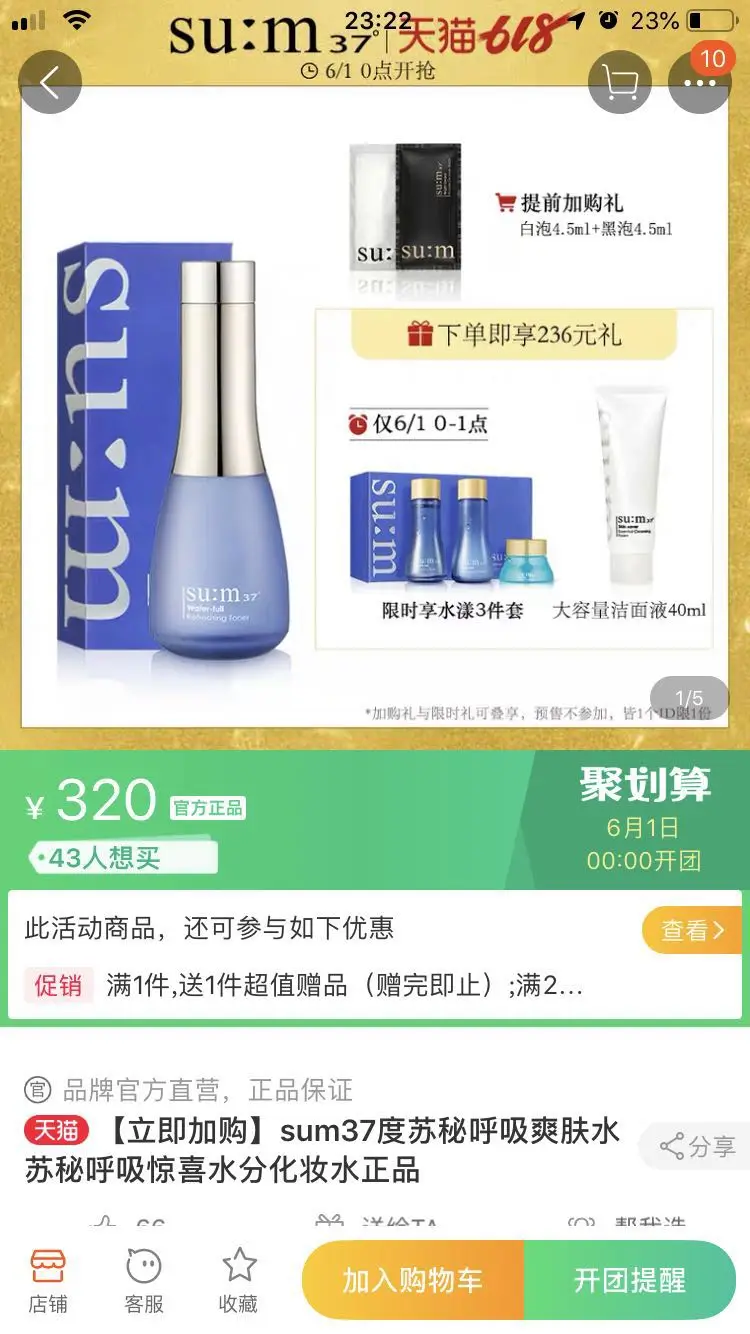This screenshot has width=750, height=1334.
Task: Open the overflow menu with 10 badge
Action: click(699, 81)
